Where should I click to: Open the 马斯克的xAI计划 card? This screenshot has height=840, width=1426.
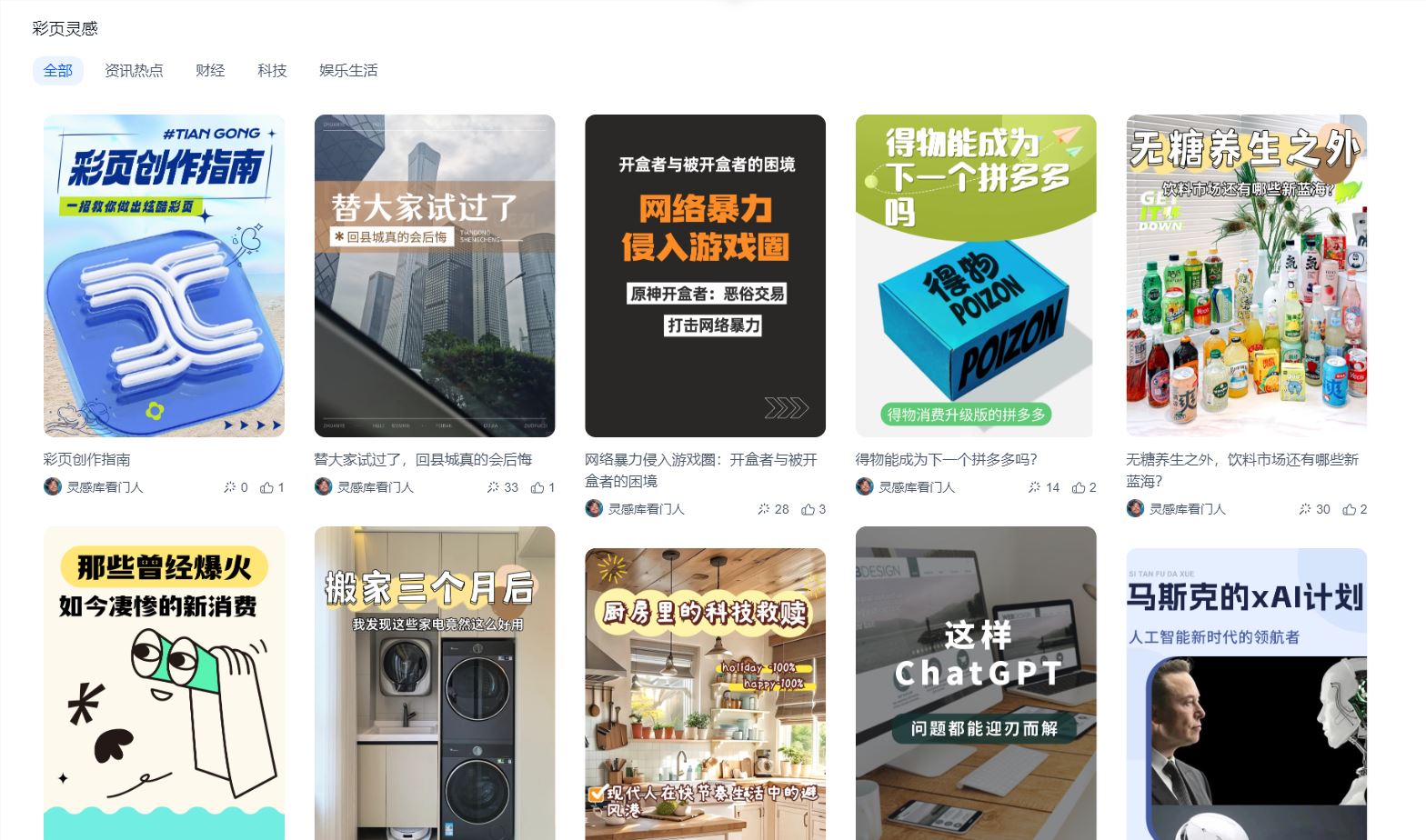(1246, 693)
